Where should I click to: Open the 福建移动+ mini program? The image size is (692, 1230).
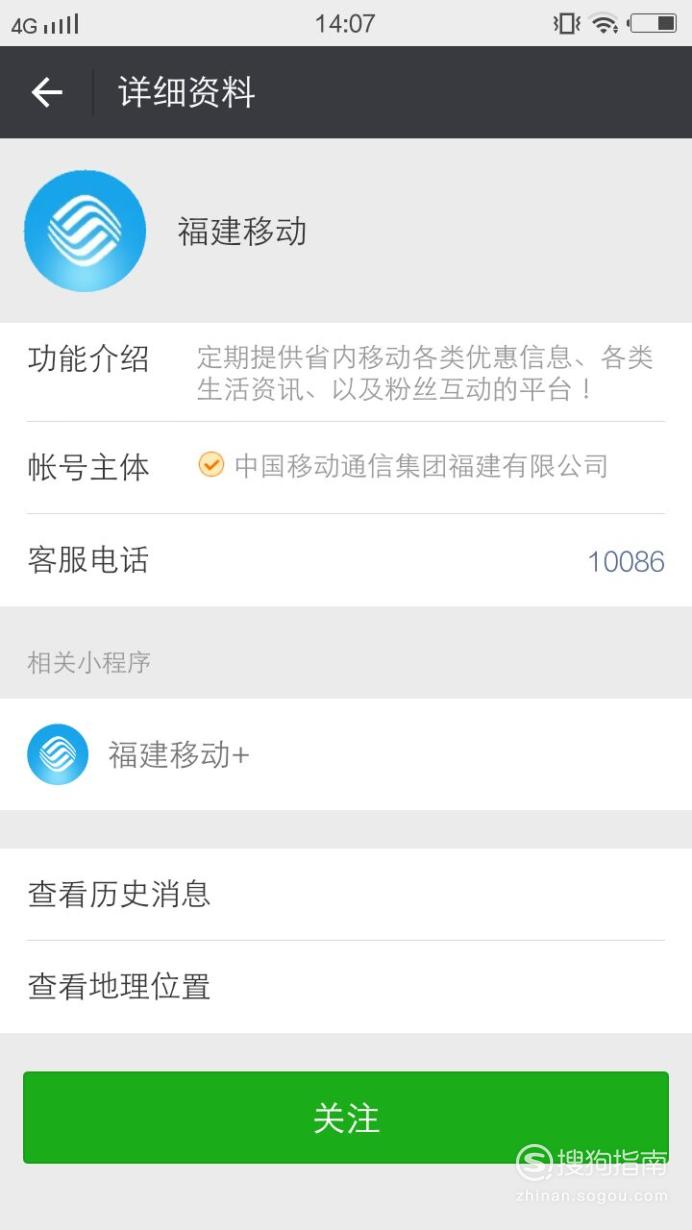point(346,754)
